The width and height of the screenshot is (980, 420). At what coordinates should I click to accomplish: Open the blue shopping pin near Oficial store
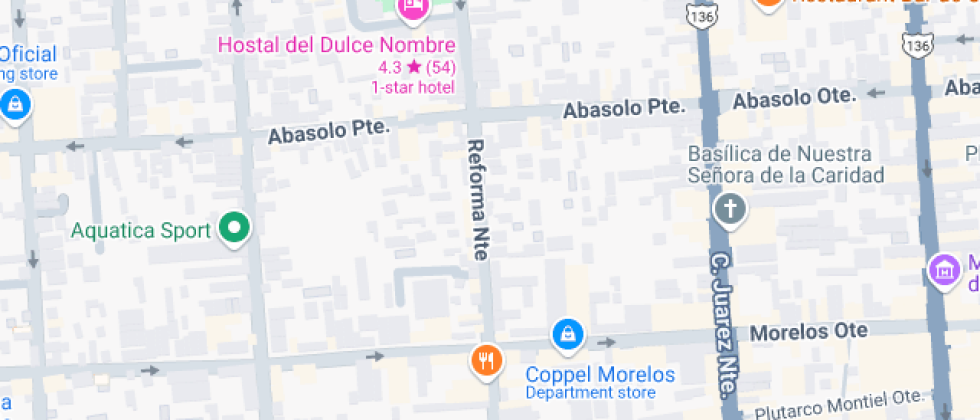(14, 104)
